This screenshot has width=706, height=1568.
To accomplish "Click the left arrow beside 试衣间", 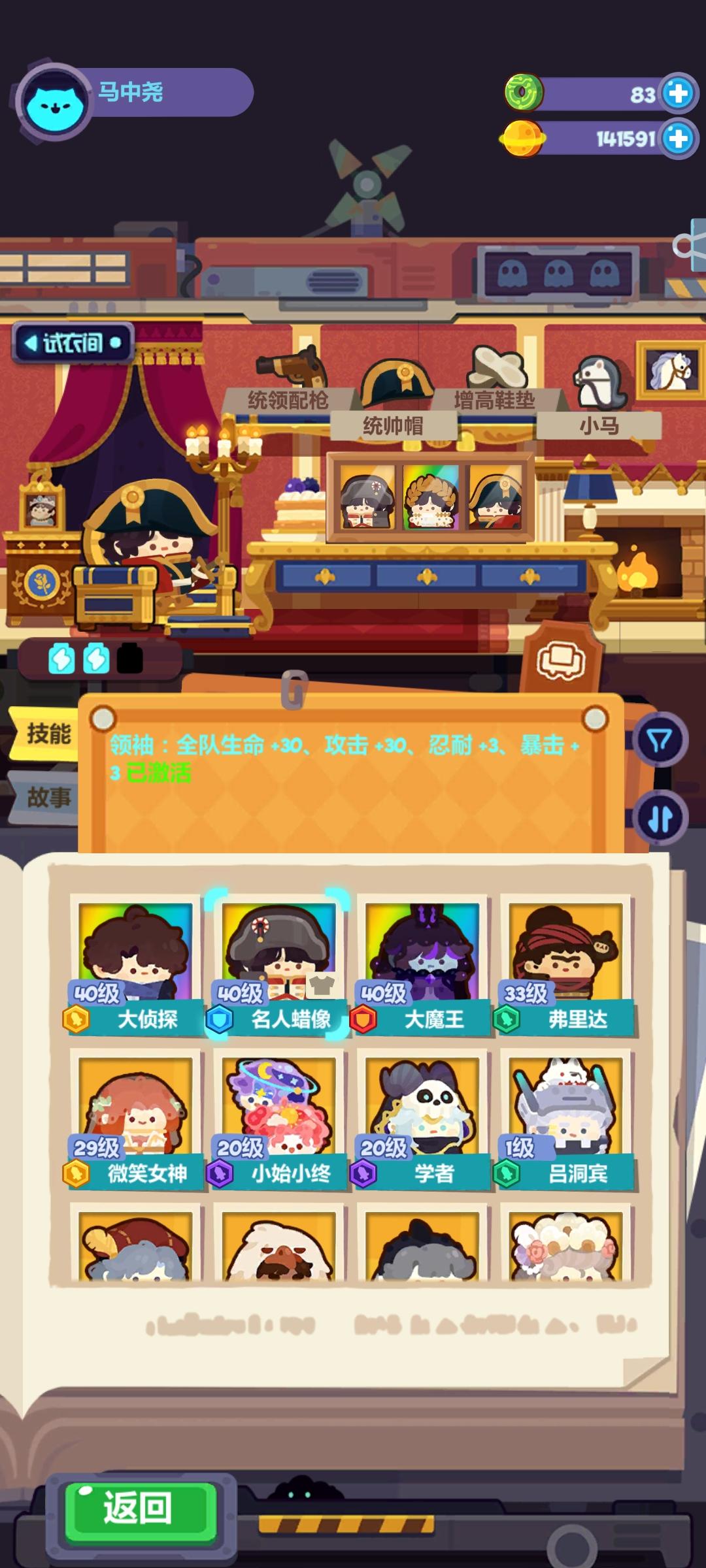I will (31, 344).
